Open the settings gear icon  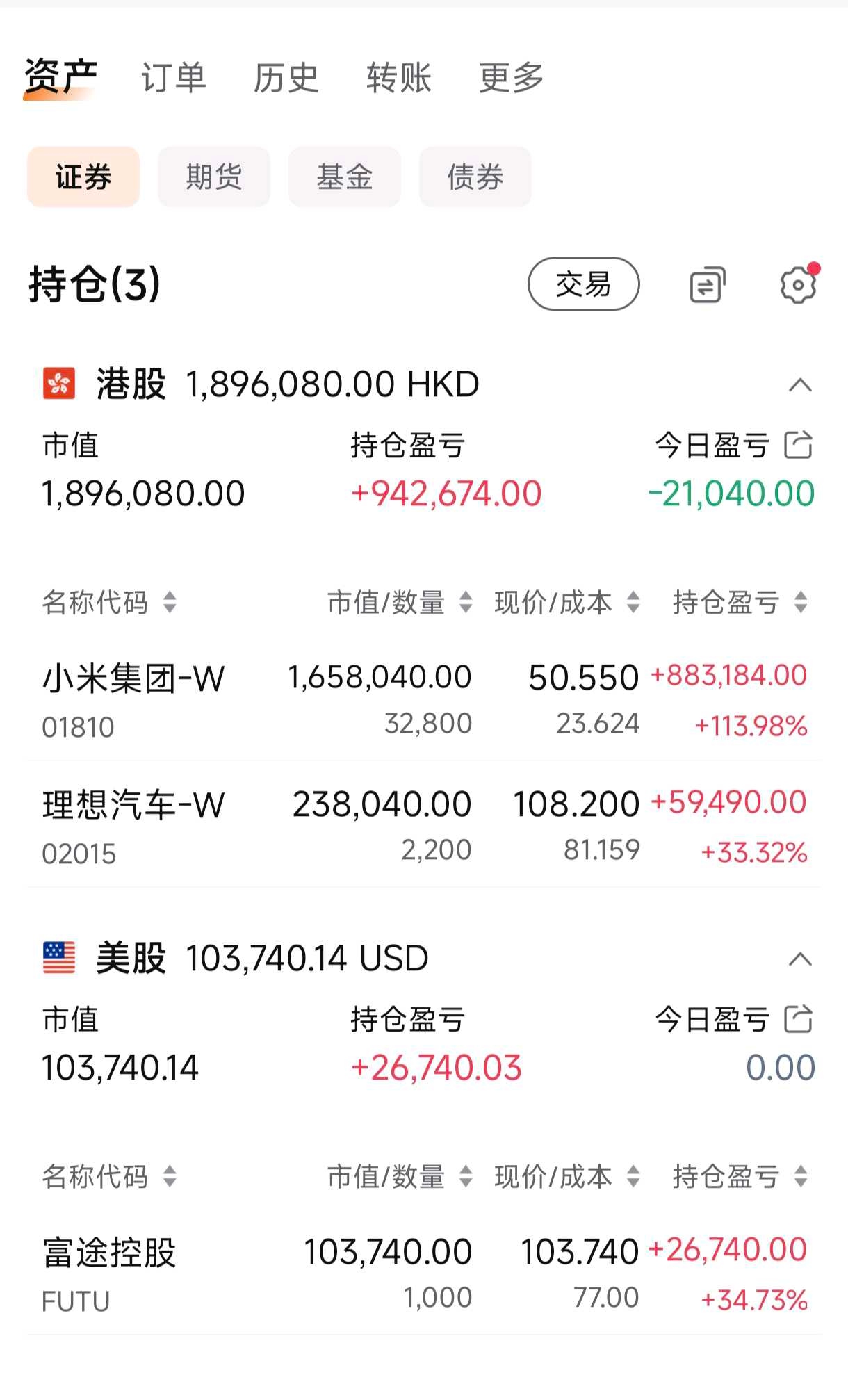798,284
